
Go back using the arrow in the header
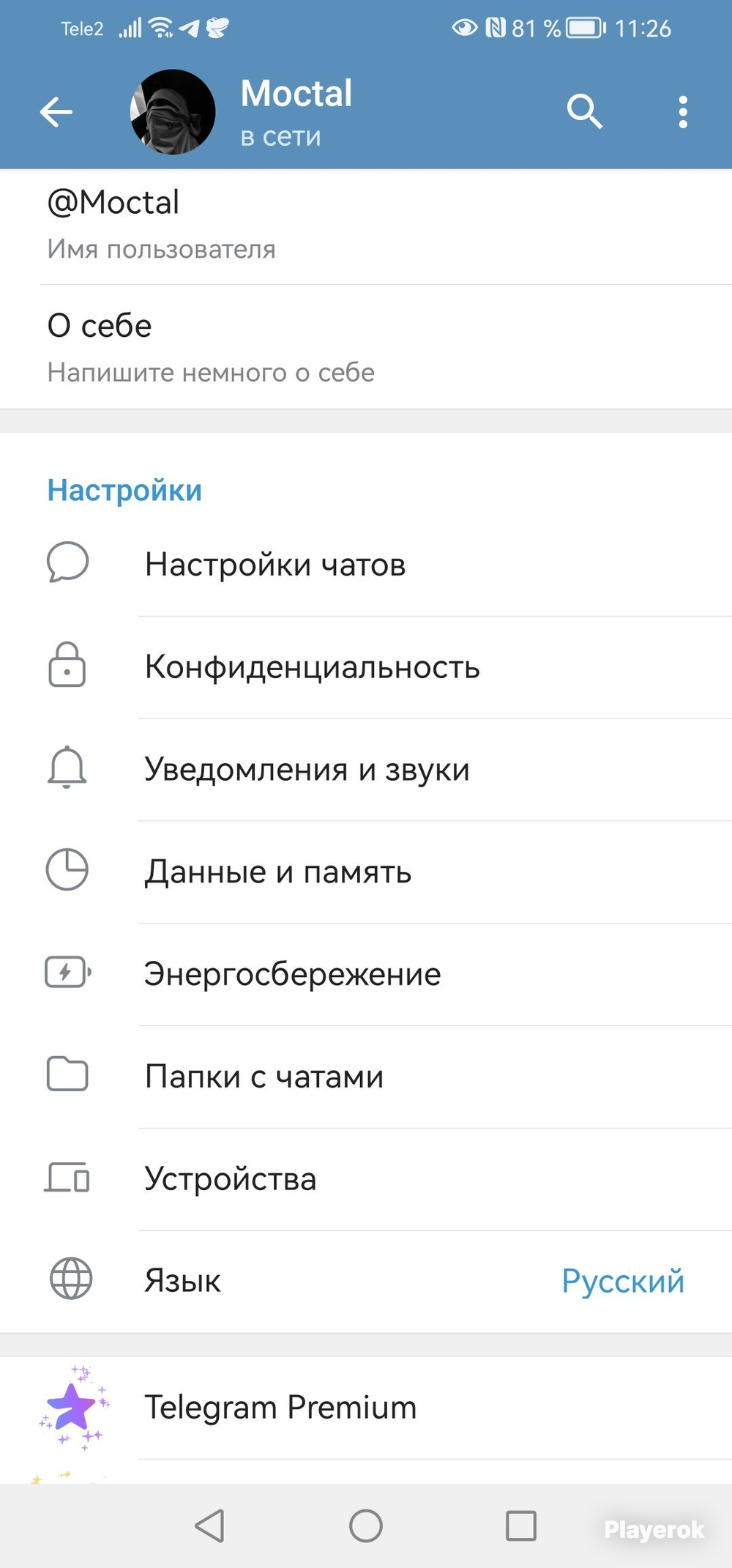[x=56, y=112]
